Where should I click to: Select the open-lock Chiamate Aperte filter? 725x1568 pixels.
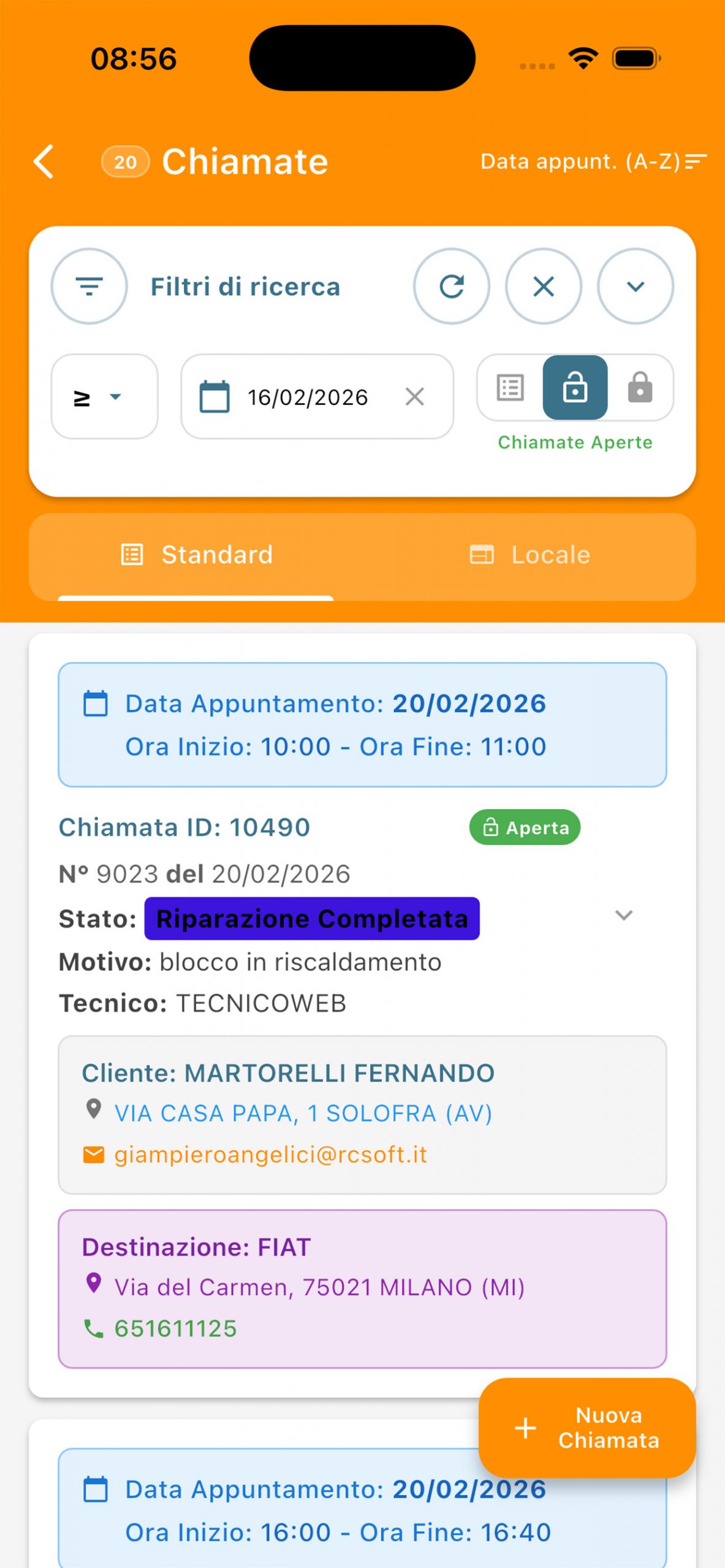click(x=575, y=388)
